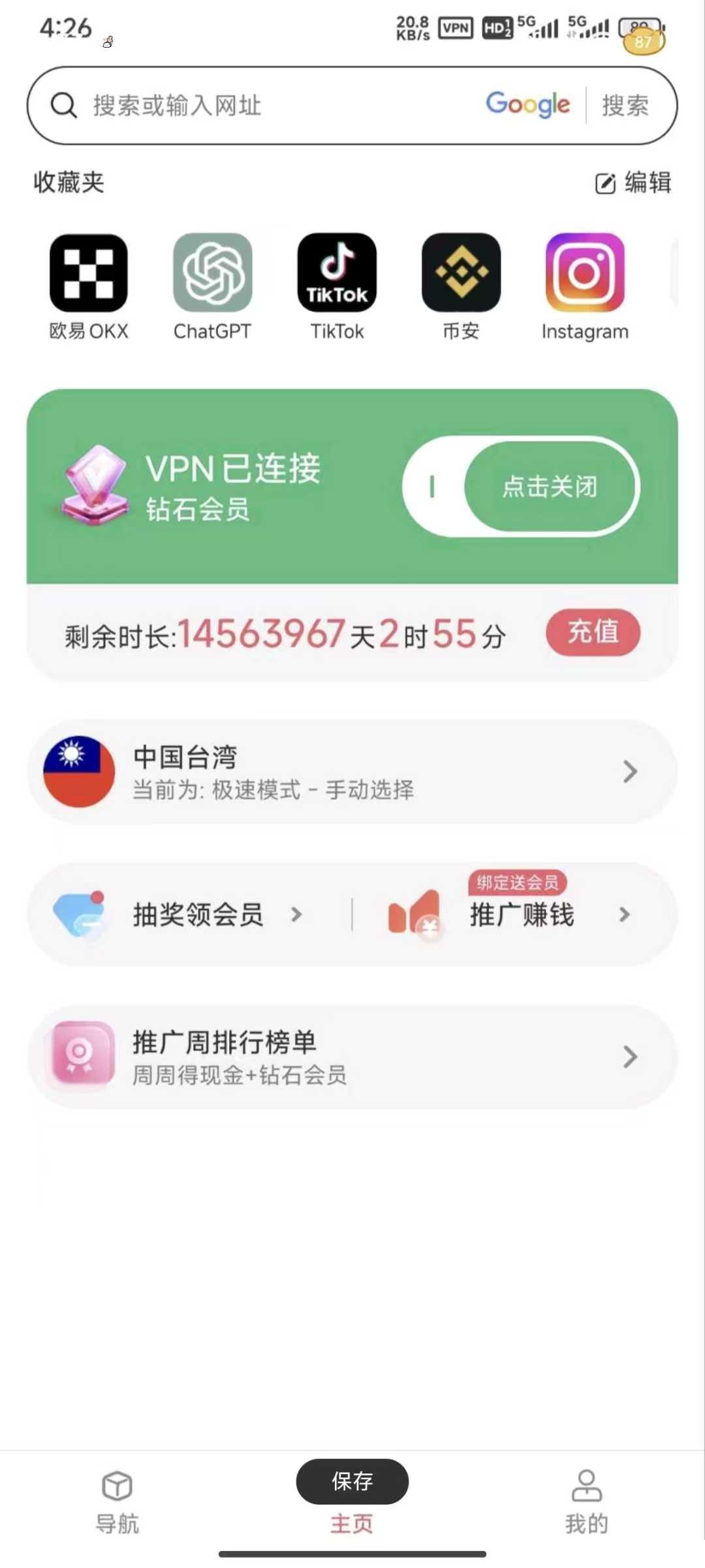Tap the 保存 save button
Viewport: 705px width, 1568px height.
click(352, 1481)
